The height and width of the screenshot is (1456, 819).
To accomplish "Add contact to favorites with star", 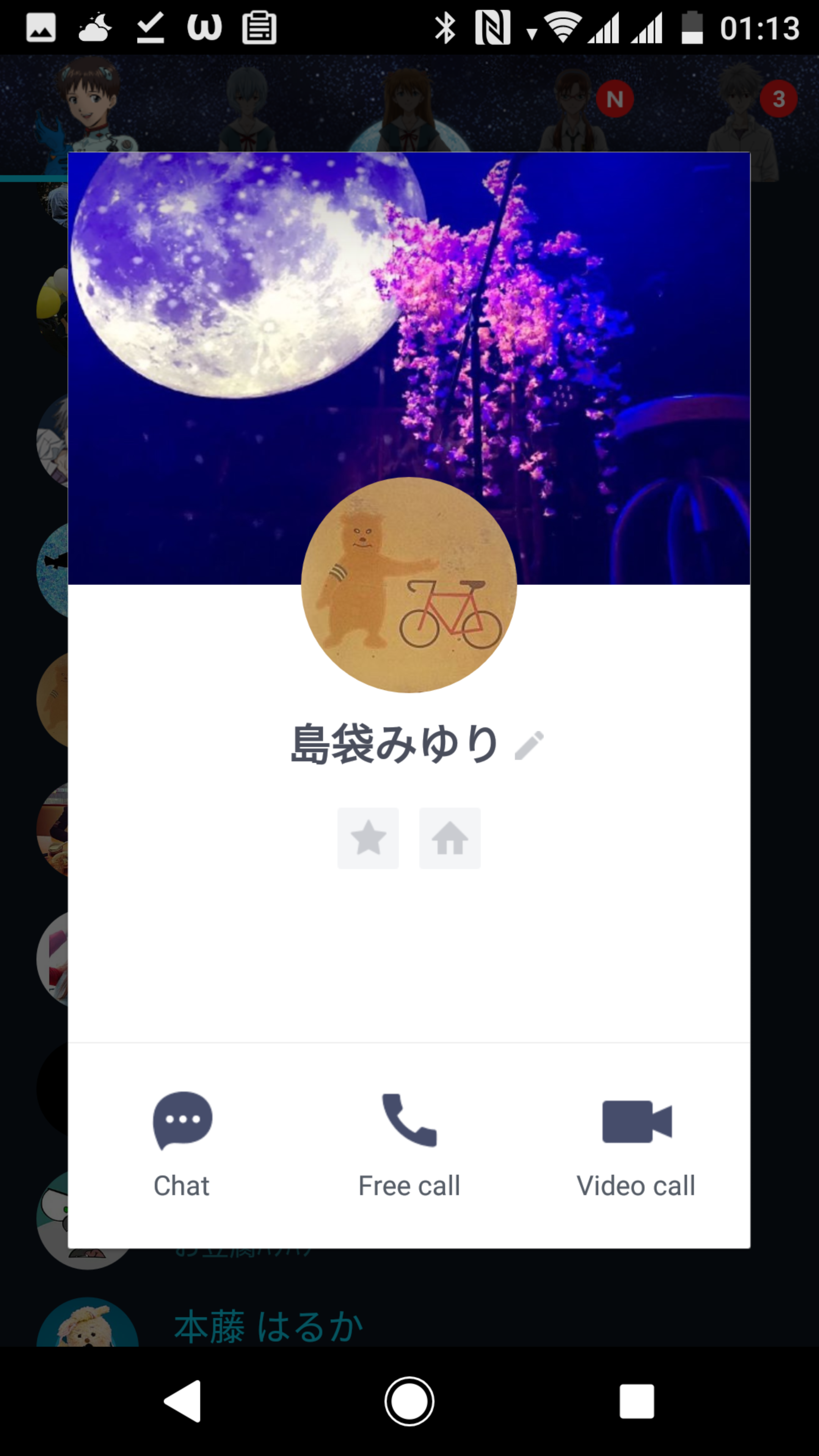I will [368, 838].
